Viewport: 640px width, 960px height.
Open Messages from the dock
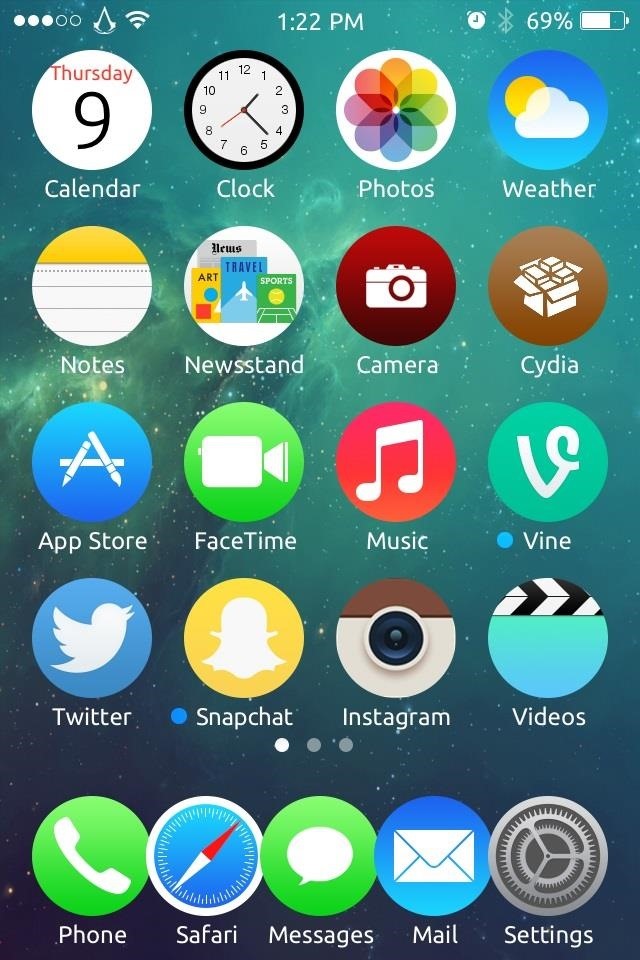[320, 856]
